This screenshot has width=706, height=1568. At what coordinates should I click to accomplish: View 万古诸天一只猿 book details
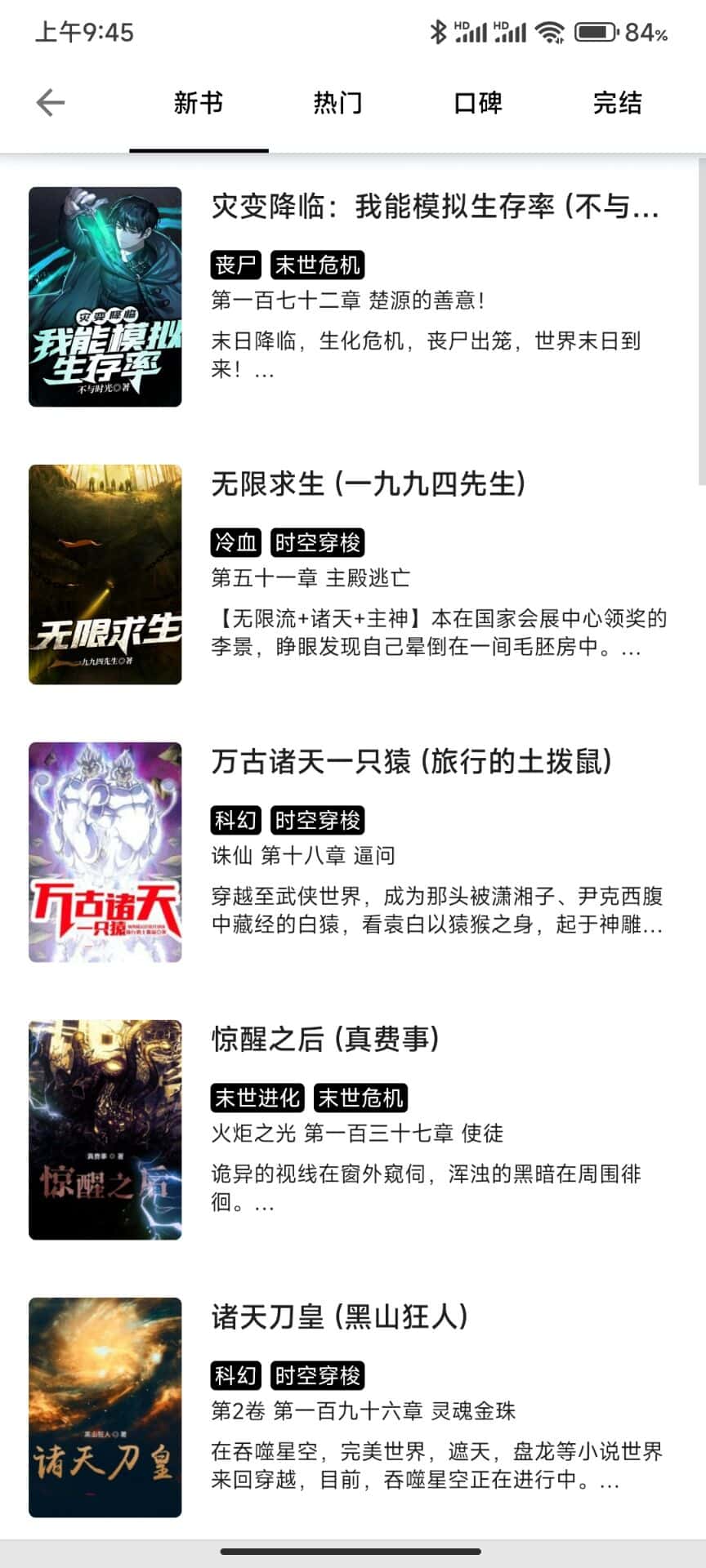[x=411, y=763]
